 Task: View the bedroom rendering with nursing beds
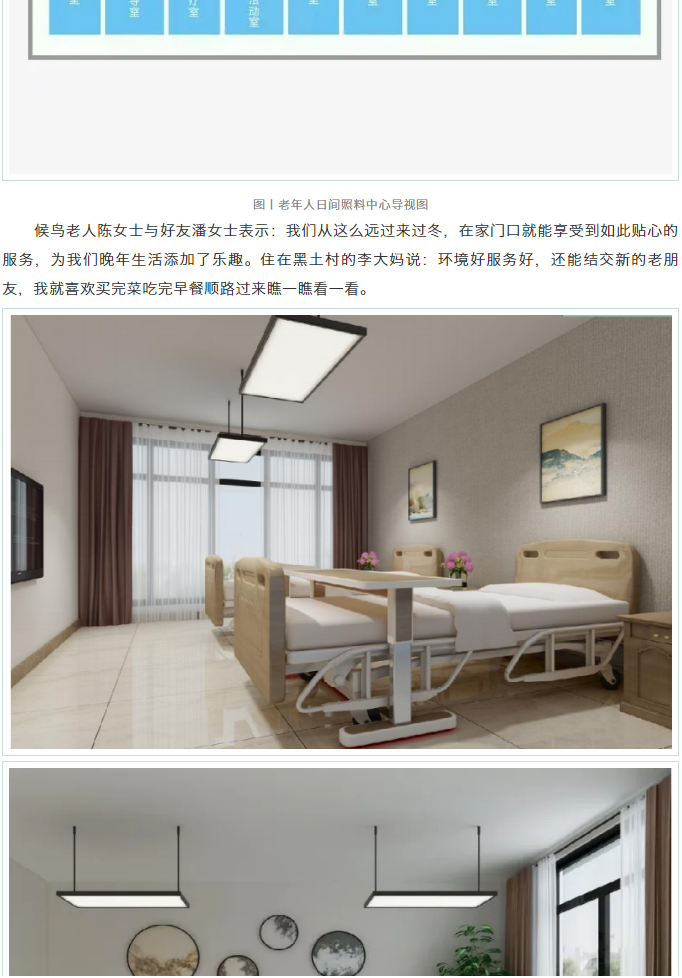[x=340, y=530]
